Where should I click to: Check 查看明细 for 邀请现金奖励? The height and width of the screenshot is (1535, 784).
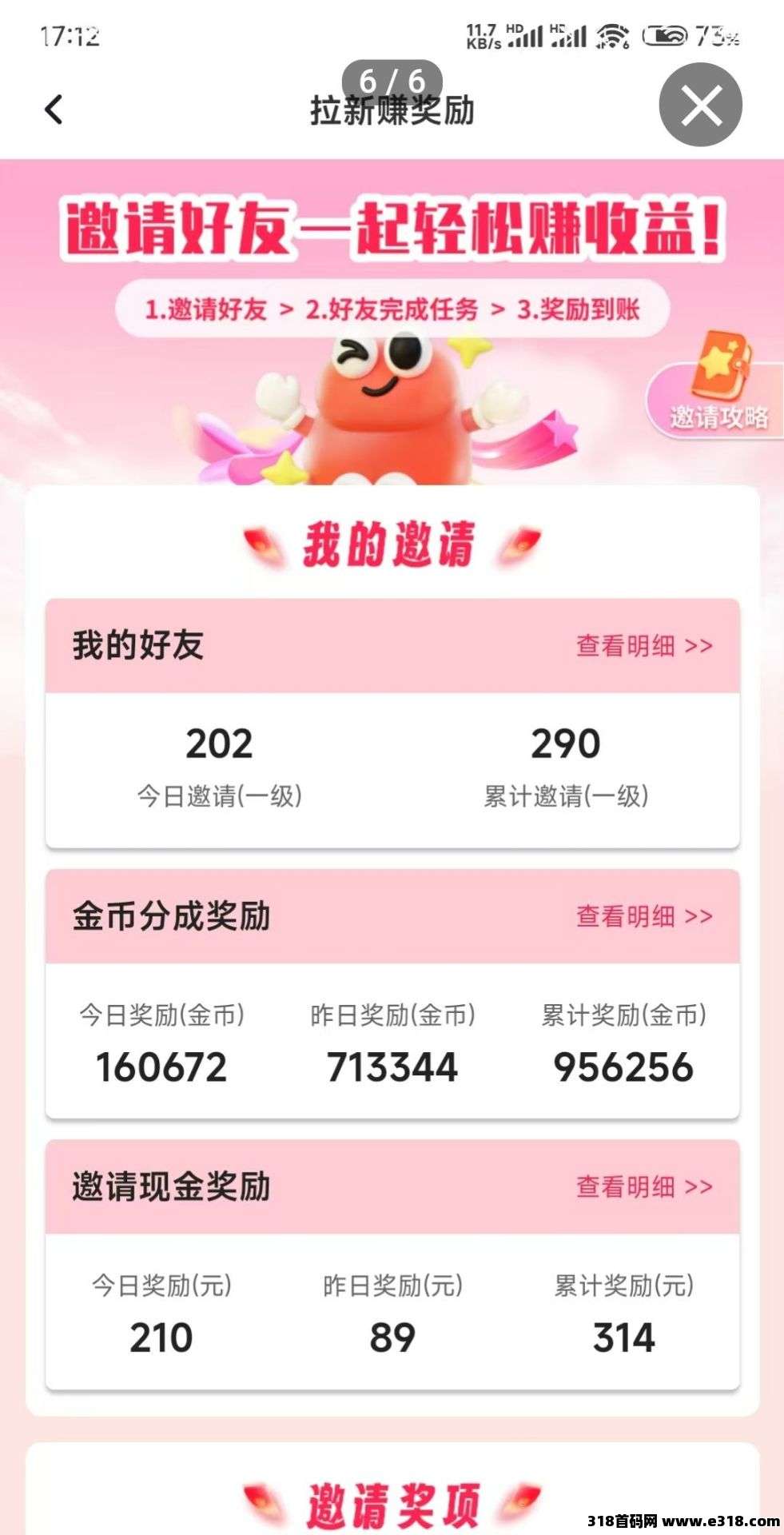644,1187
